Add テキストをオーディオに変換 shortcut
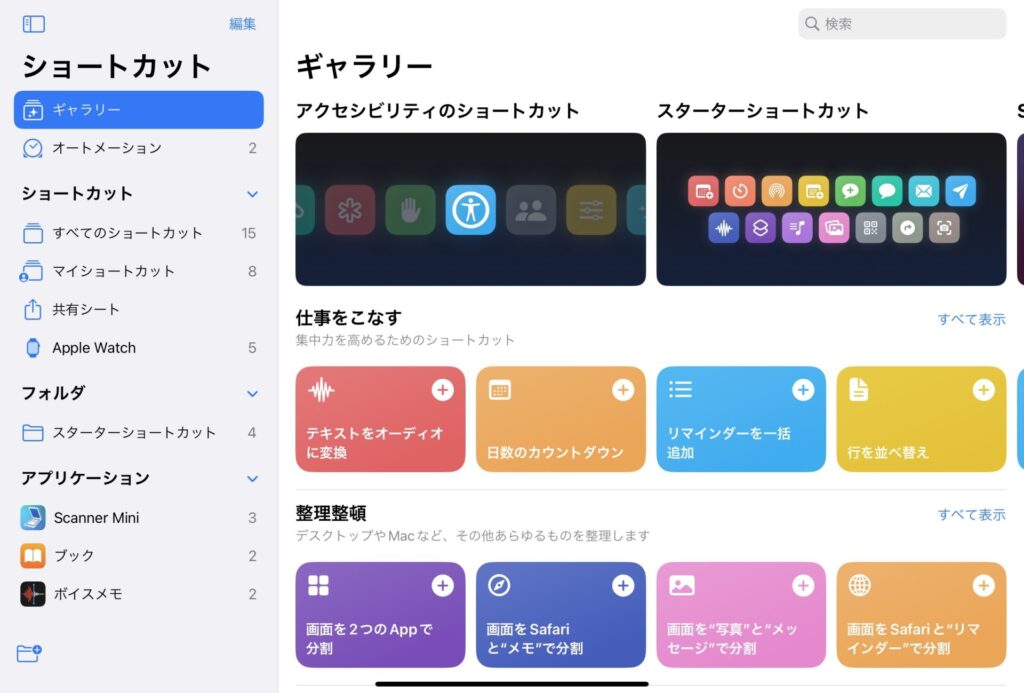 pos(442,390)
